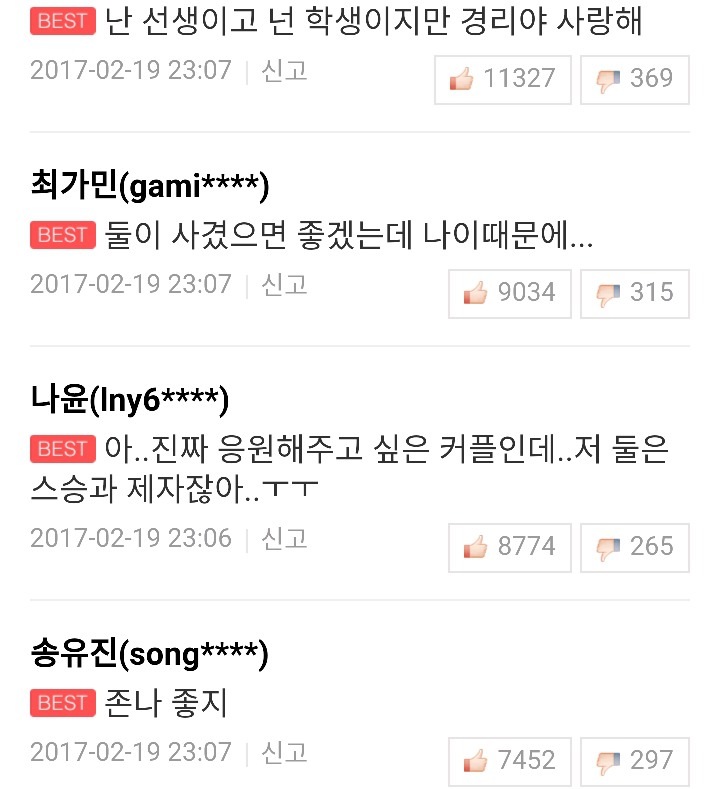Screen dimensions: 720x789
Task: Like 나윤's comment
Action: [509, 547]
